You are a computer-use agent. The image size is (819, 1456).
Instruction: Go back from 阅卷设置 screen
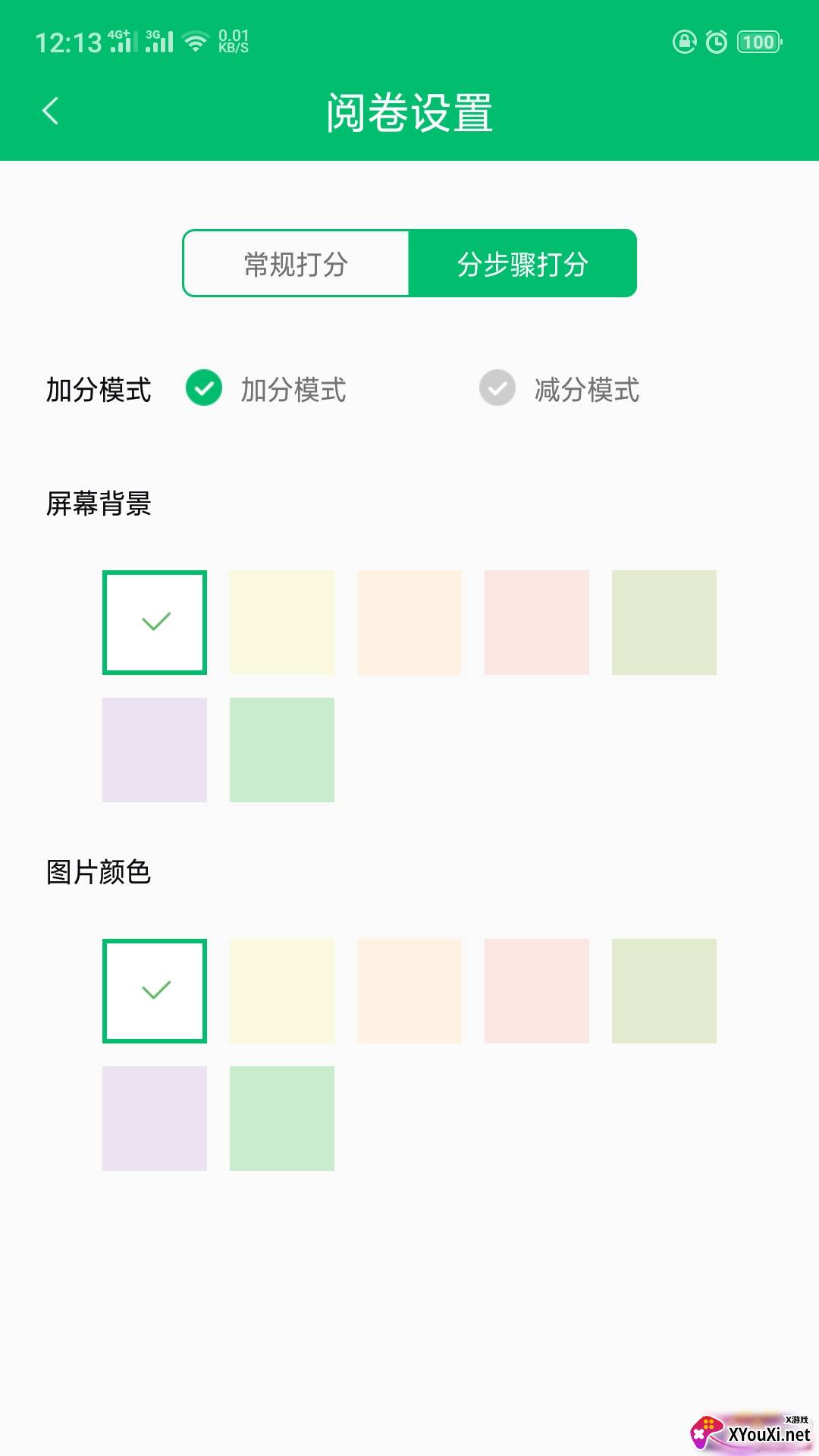click(50, 111)
